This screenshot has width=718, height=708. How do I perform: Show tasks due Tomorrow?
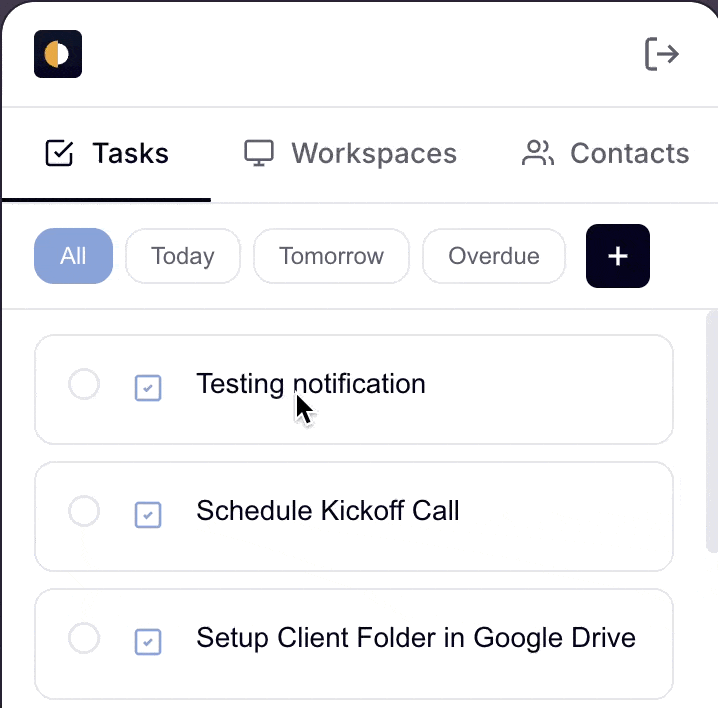[332, 256]
